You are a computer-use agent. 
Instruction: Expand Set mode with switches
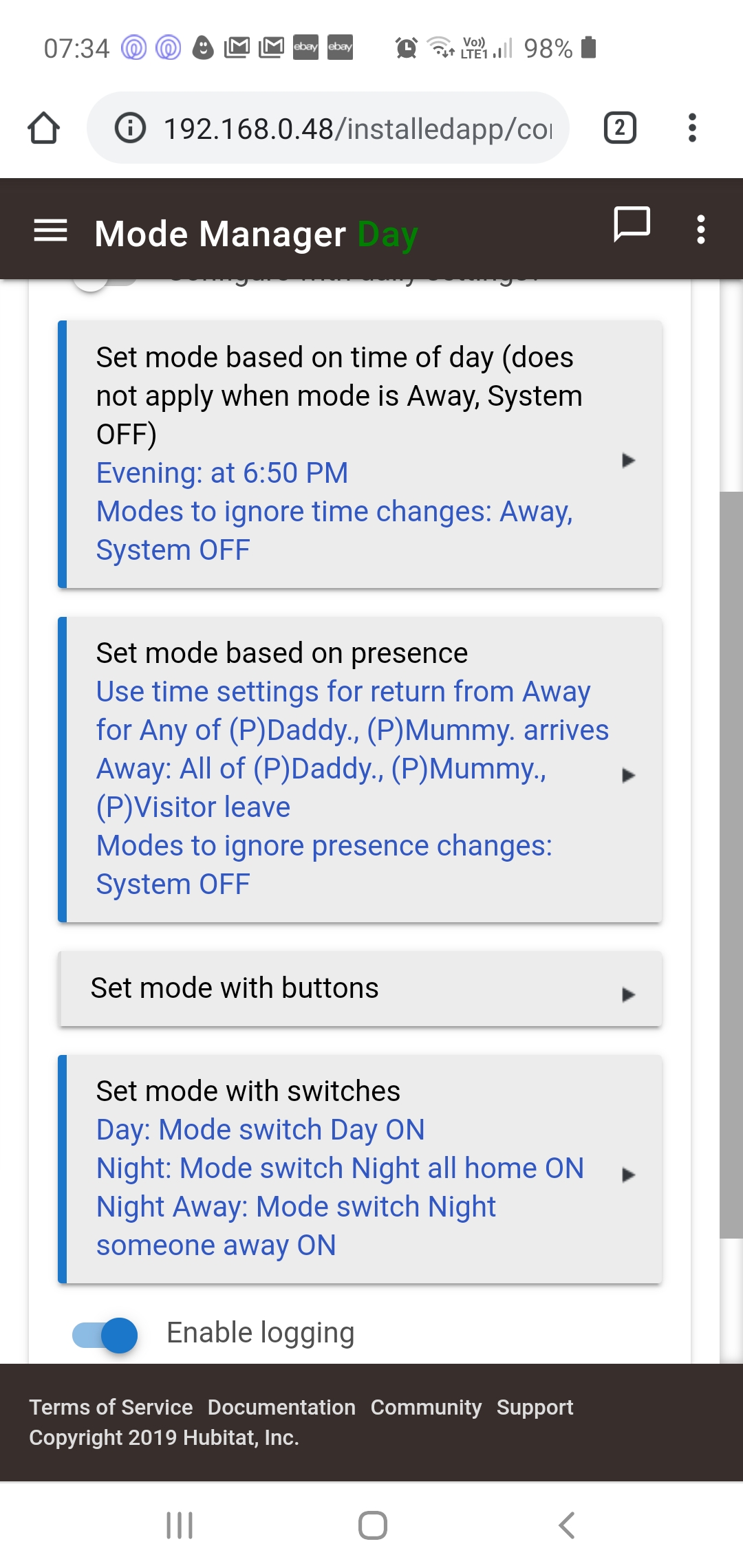coord(360,1169)
